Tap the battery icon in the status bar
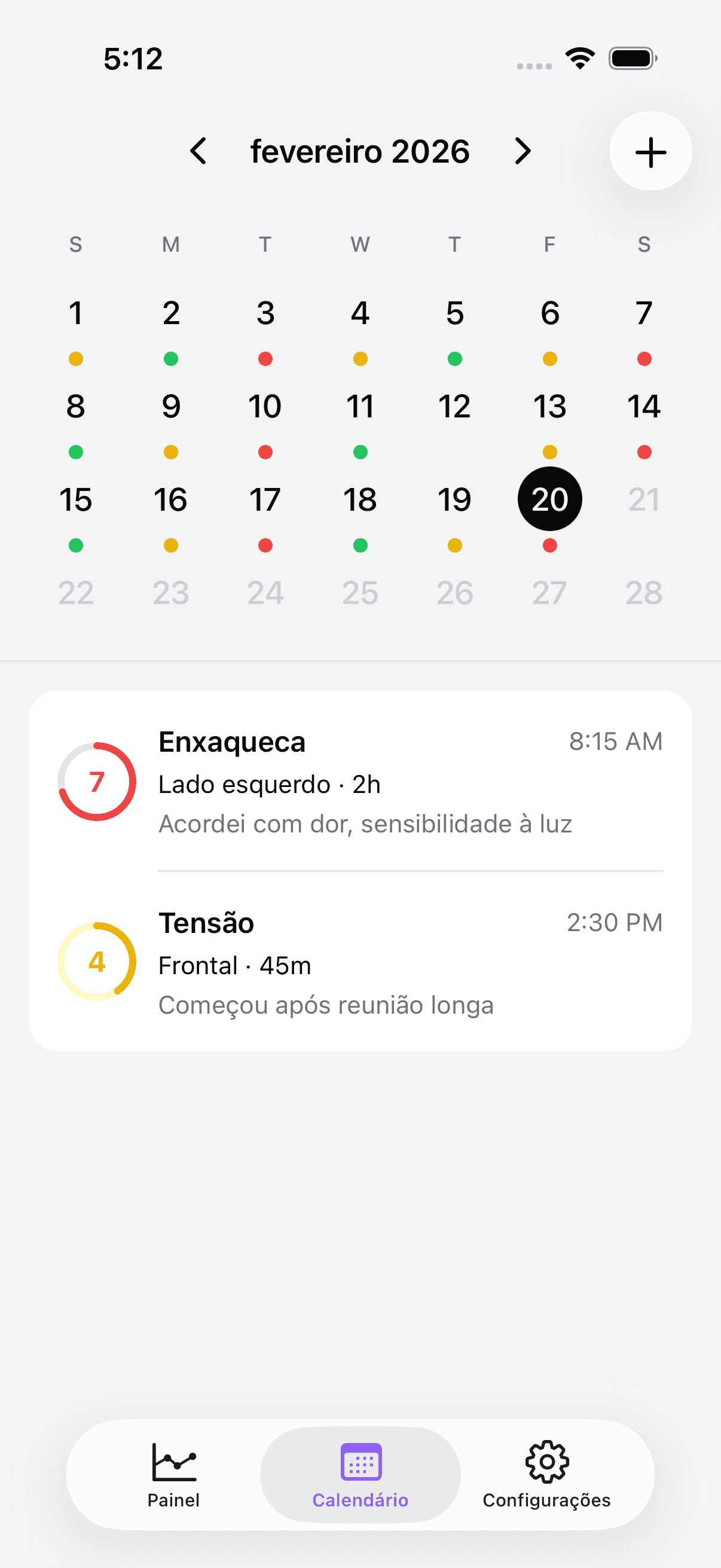721x1568 pixels. pyautogui.click(x=631, y=57)
